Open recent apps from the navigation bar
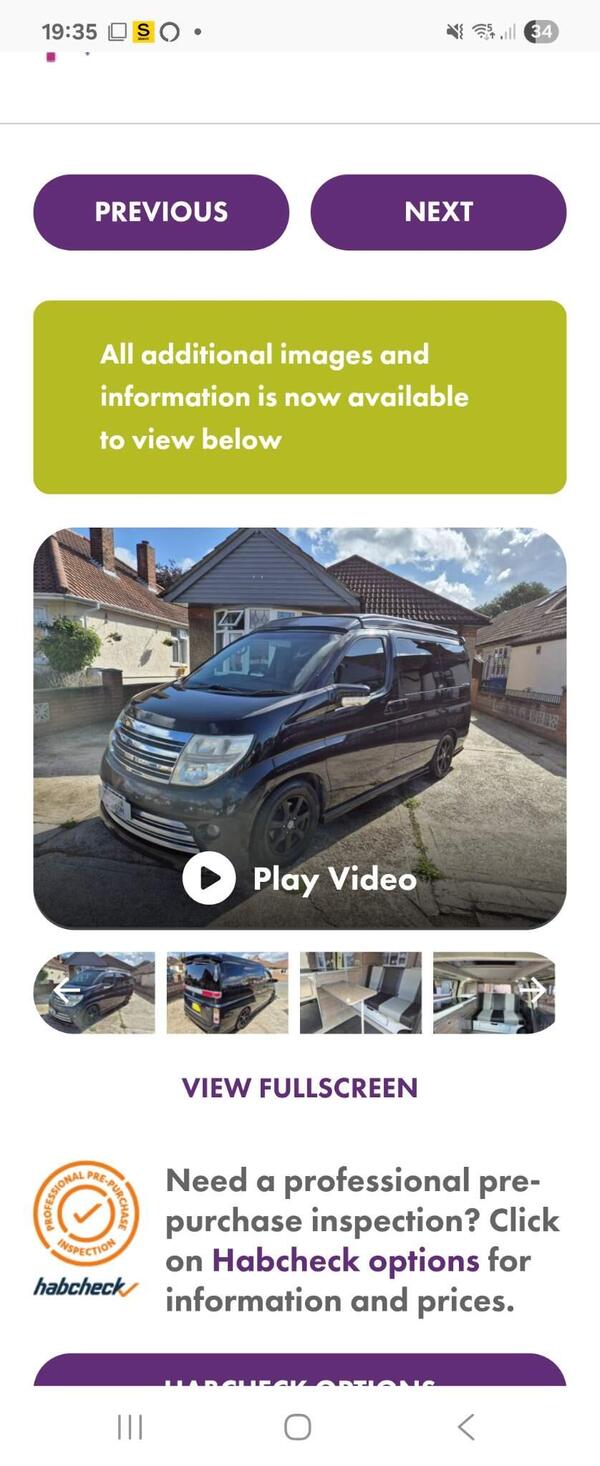 (130, 1427)
